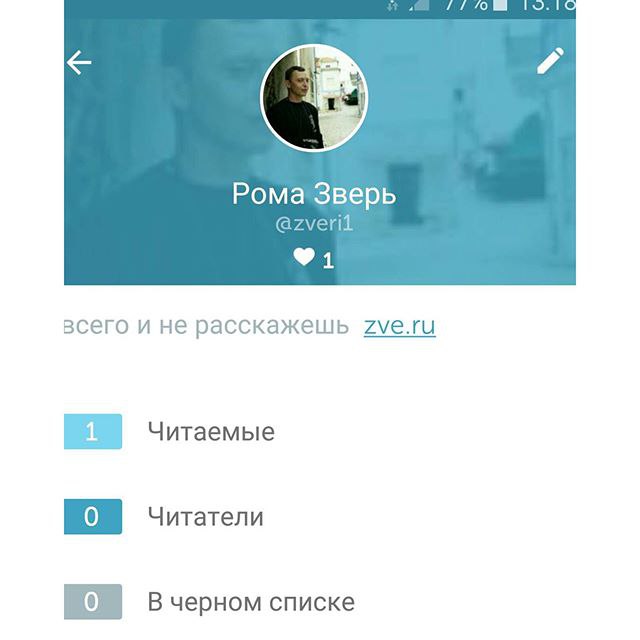Open Рома Зверь's profile photo
The image size is (640, 640).
314,98
